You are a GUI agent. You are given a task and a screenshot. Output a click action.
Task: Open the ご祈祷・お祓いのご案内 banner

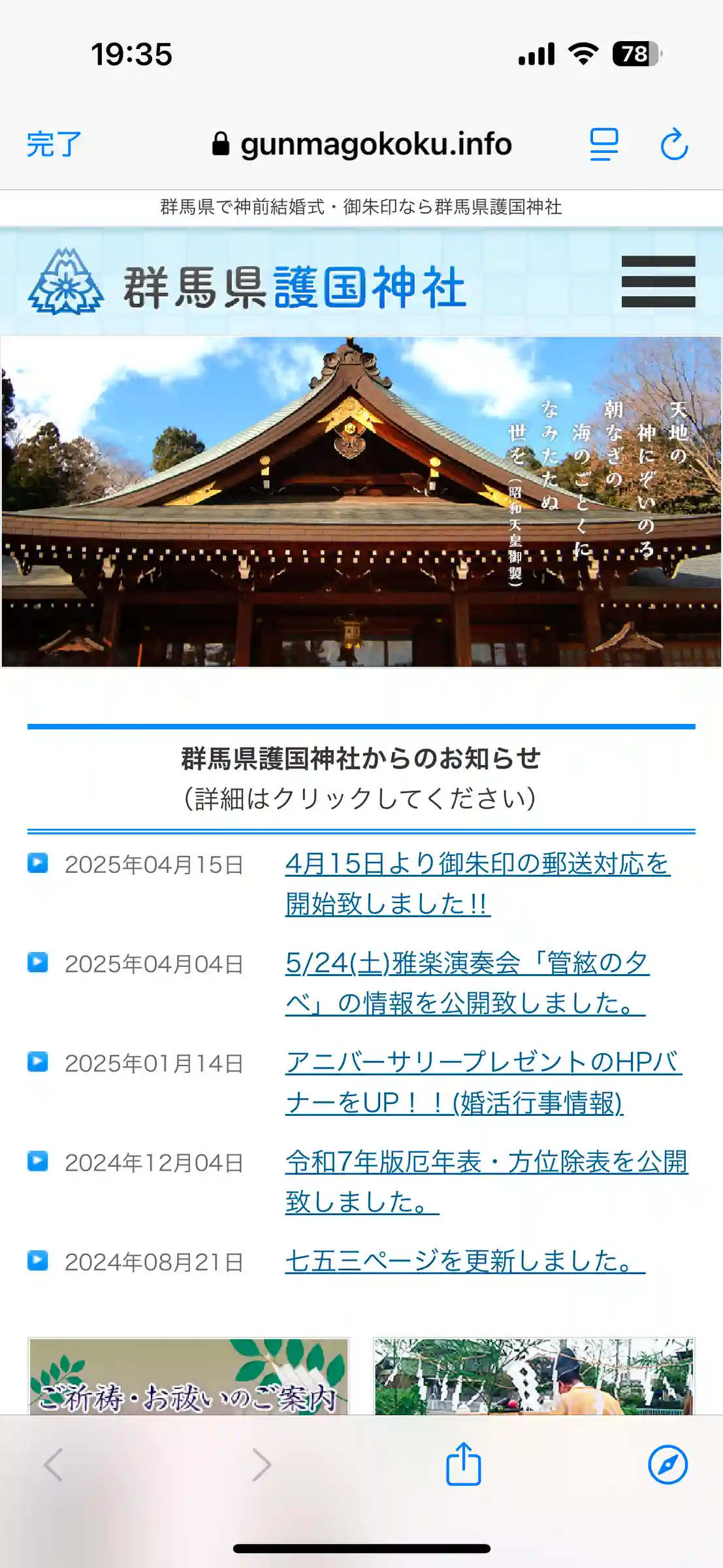coord(188,1377)
